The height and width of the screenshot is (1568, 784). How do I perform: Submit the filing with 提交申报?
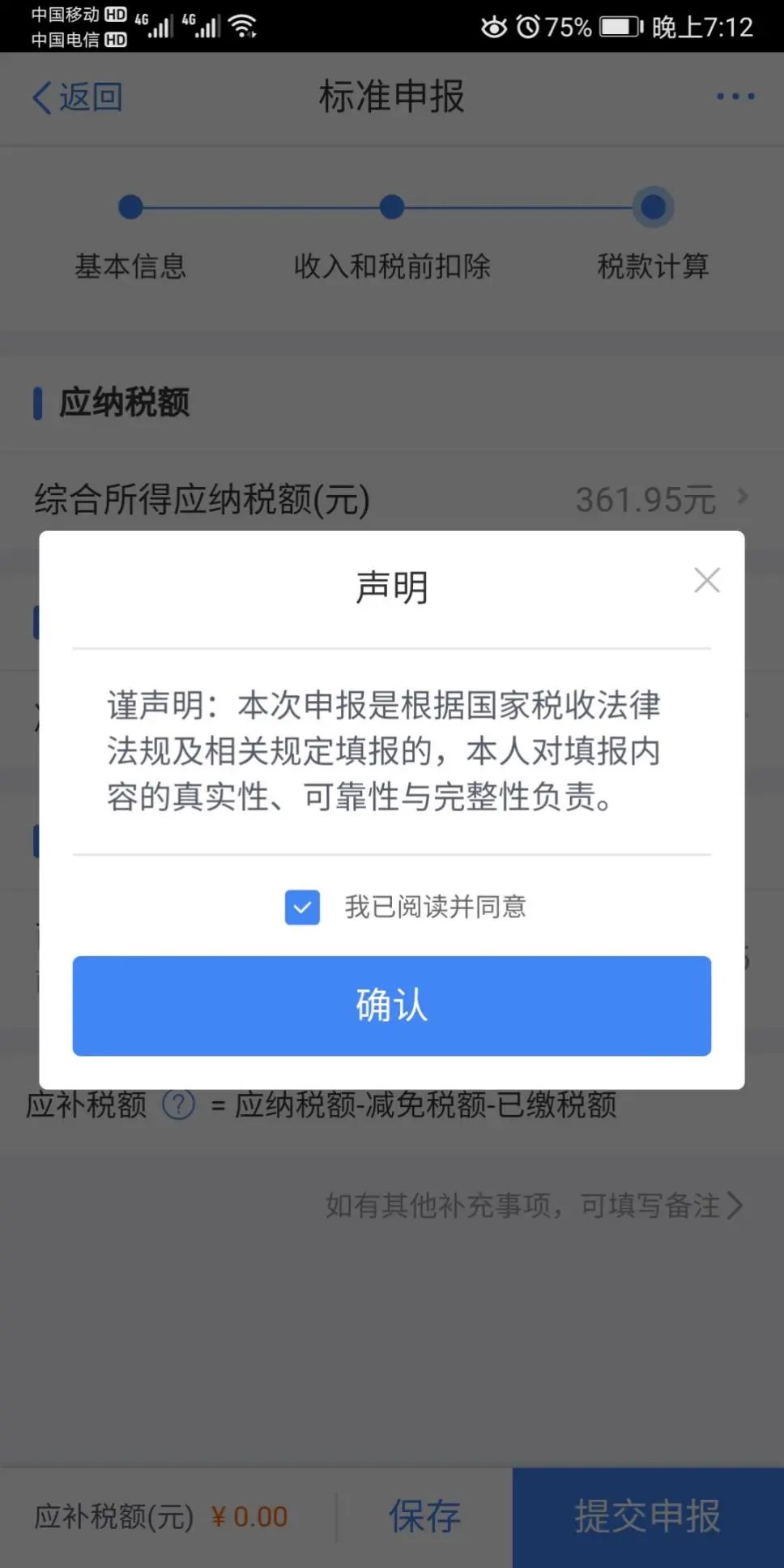tap(647, 1516)
